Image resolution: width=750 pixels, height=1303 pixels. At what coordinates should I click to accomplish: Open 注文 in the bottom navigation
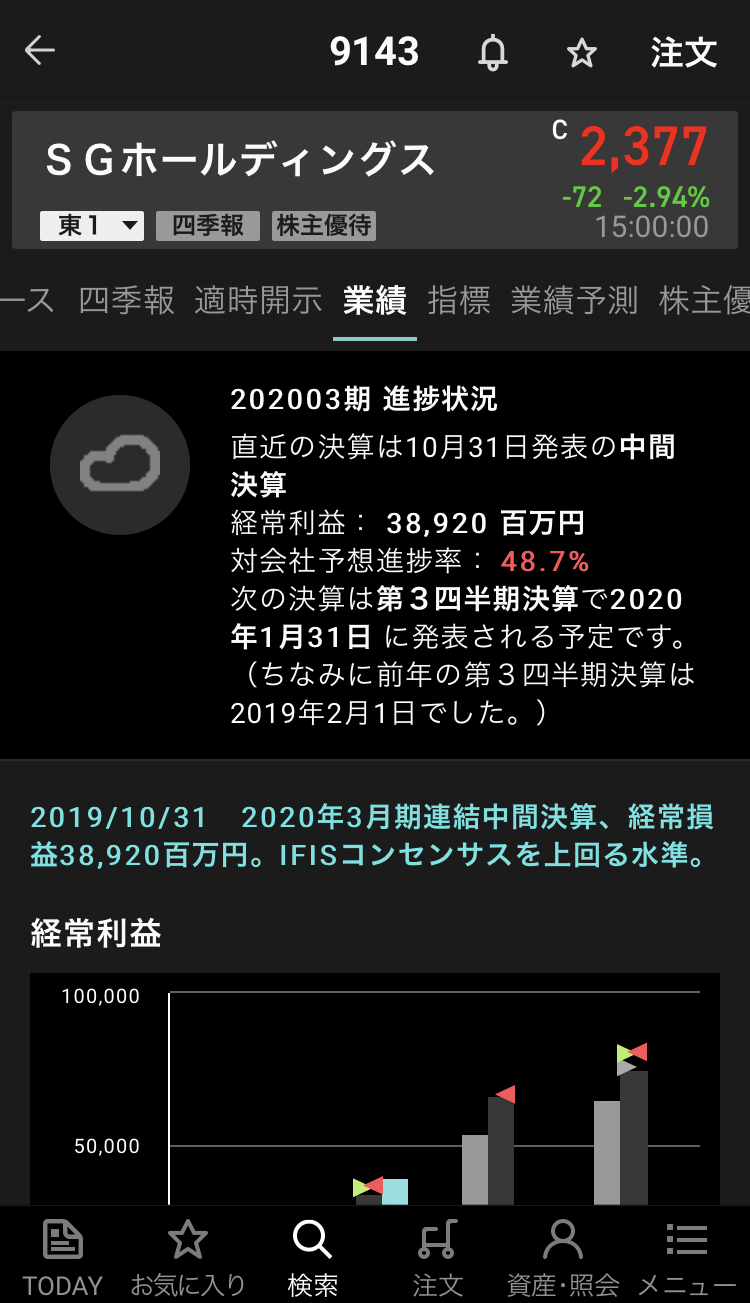(437, 1258)
